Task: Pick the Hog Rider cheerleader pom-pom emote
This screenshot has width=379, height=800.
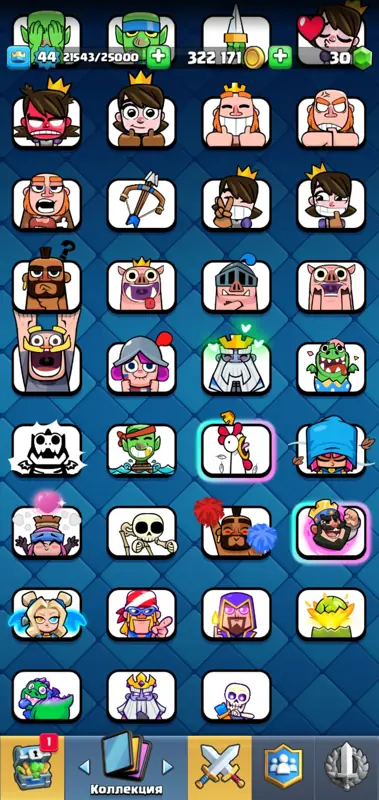Action: pos(236,529)
